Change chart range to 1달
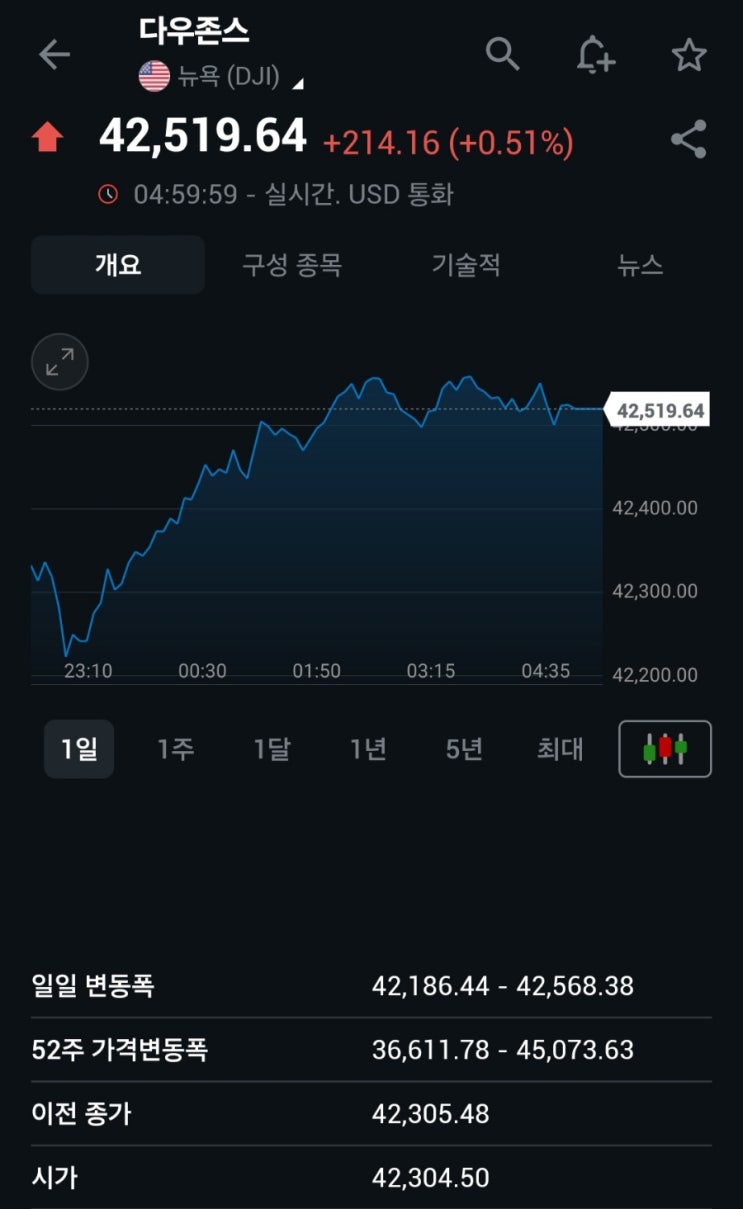Image resolution: width=743 pixels, height=1209 pixels. 271,749
